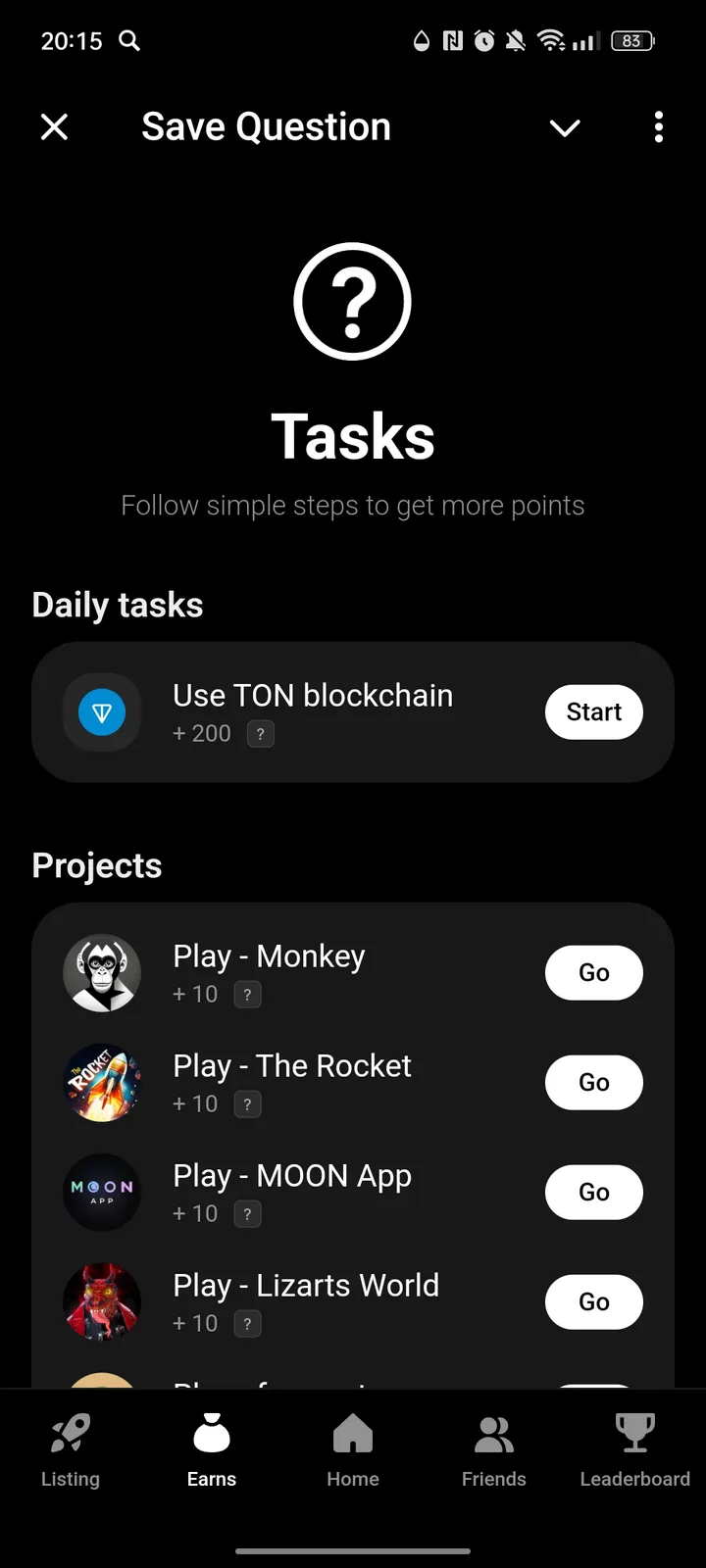706x1568 pixels.
Task: Tap the ? badge beside Monkey's +10
Action: tap(247, 994)
